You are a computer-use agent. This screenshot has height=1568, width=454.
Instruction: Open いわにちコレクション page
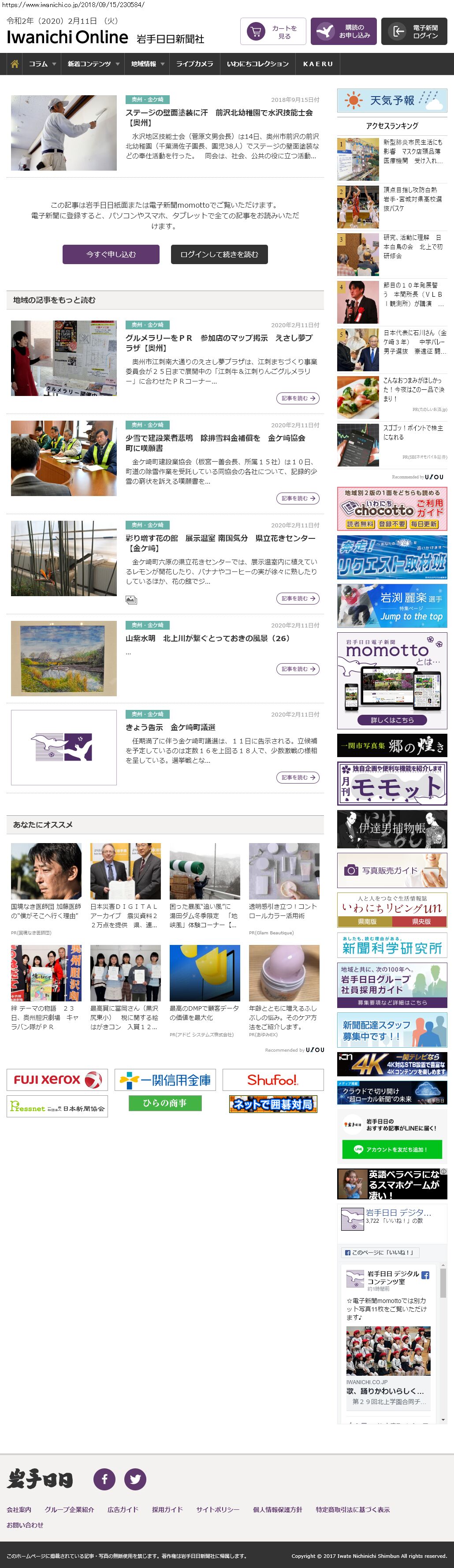257,64
